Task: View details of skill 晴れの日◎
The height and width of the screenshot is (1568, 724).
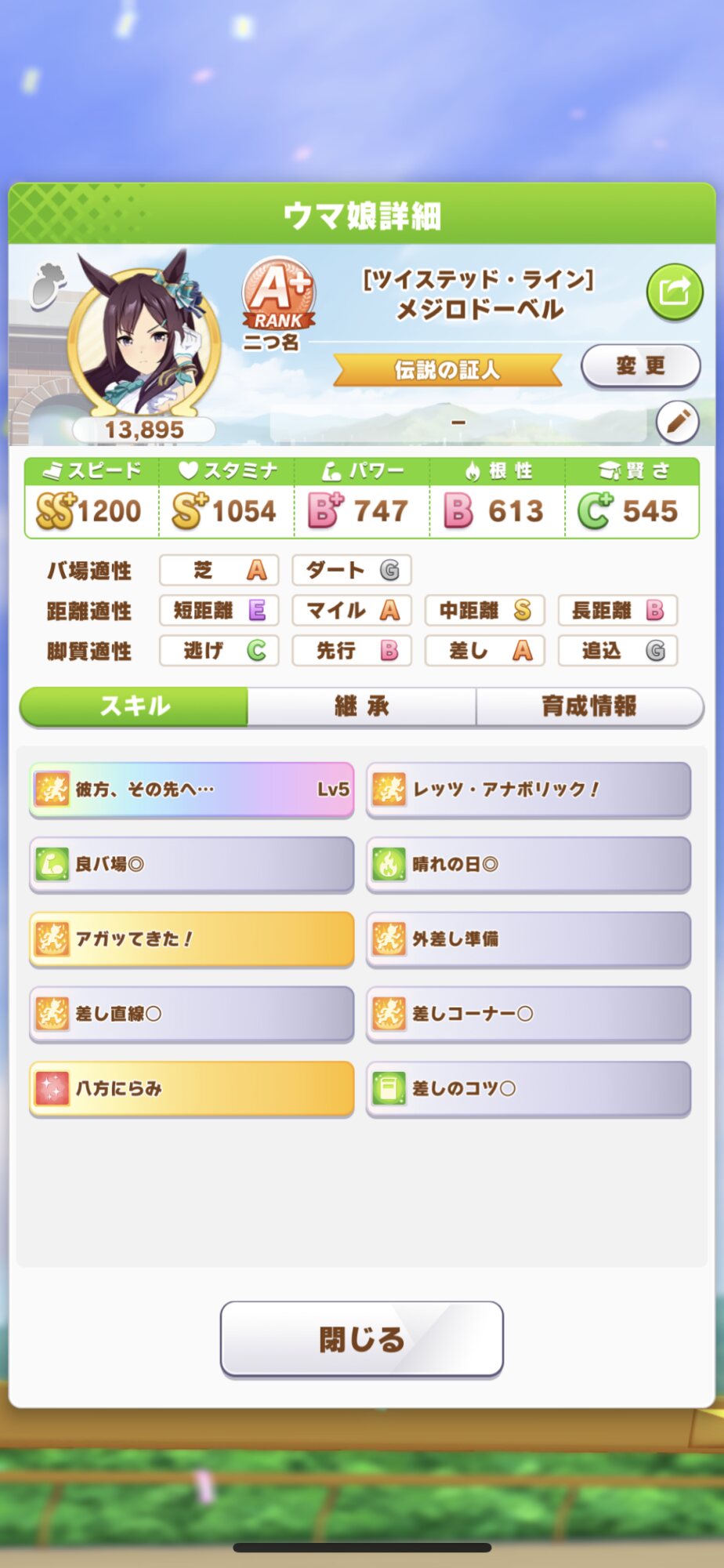Action: coord(528,864)
